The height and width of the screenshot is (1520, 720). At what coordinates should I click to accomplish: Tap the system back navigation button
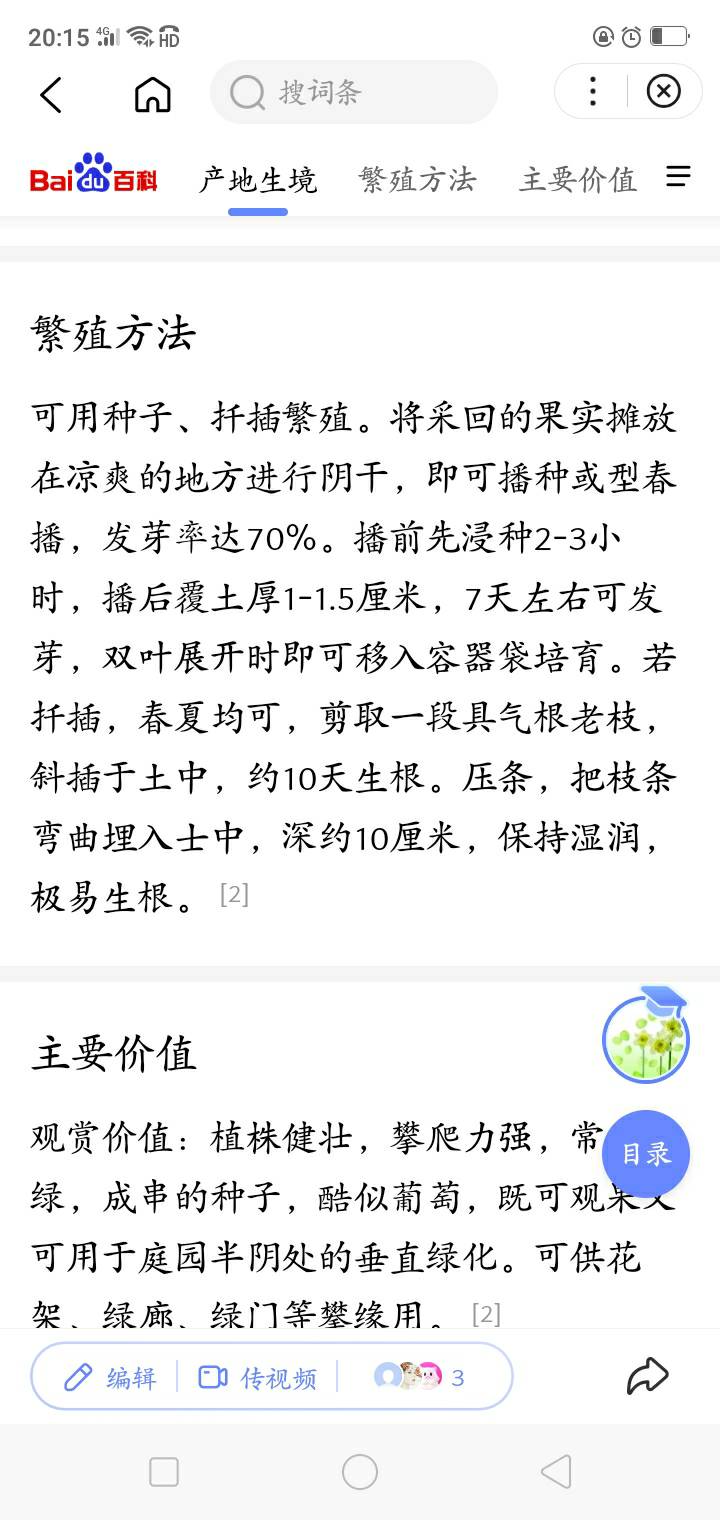(556, 1472)
